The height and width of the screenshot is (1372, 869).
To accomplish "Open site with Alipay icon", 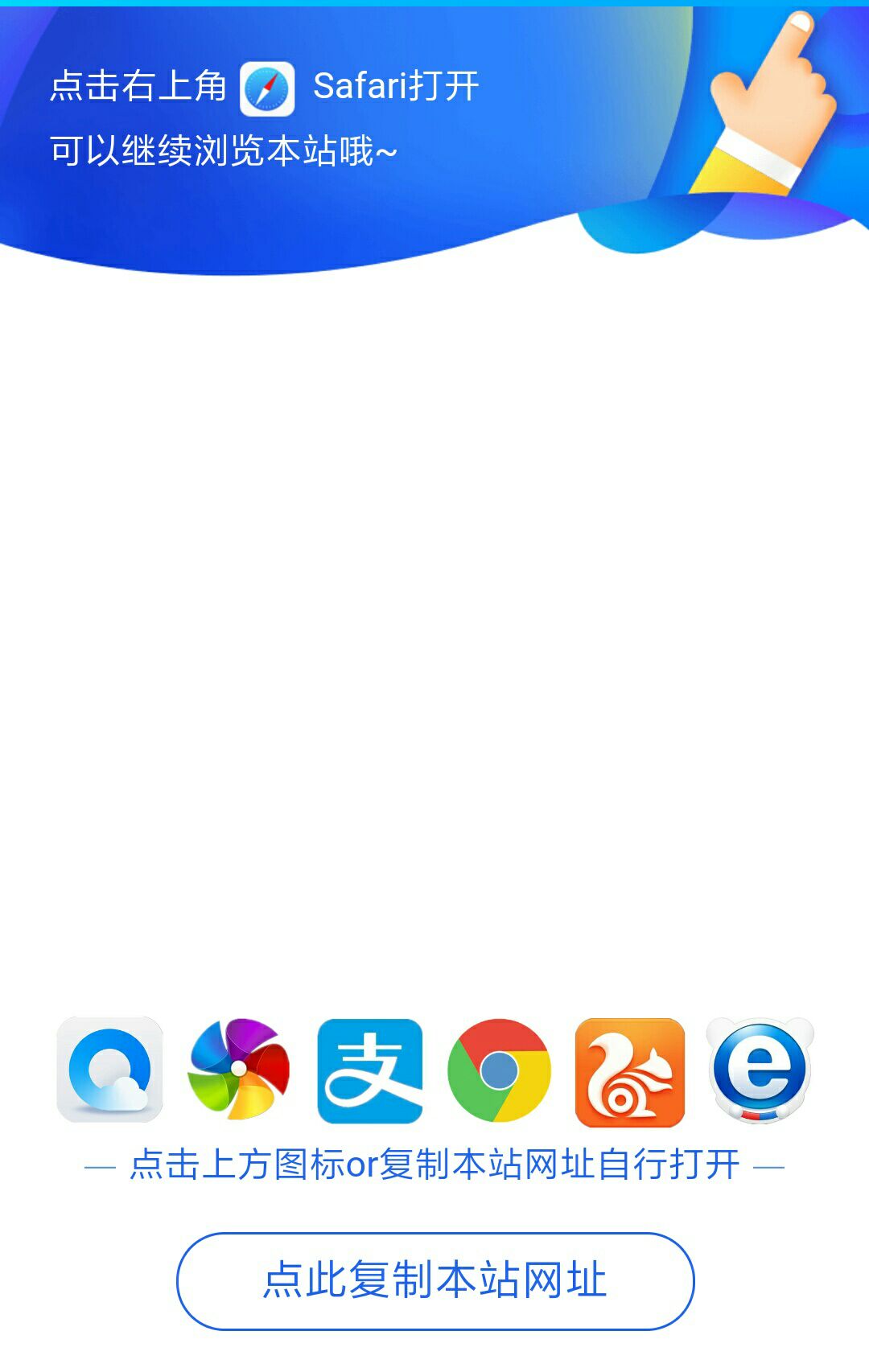I will point(370,1070).
